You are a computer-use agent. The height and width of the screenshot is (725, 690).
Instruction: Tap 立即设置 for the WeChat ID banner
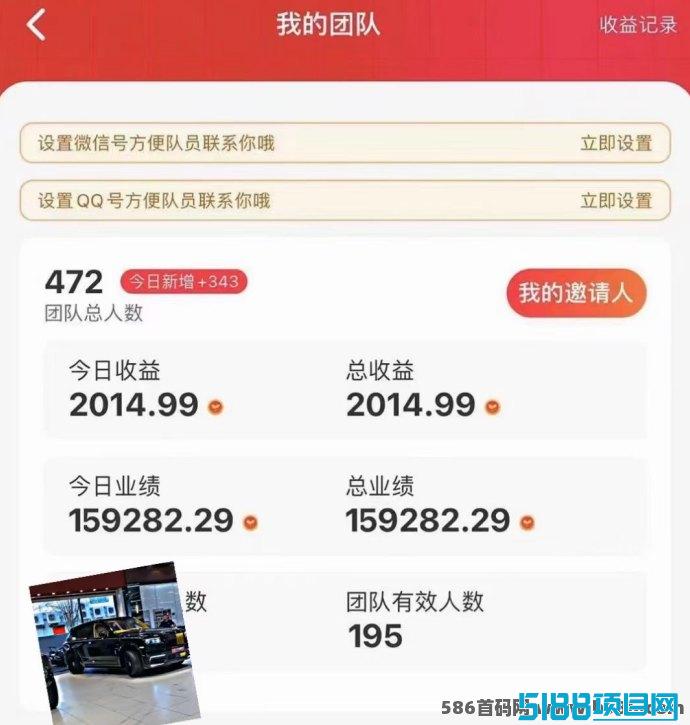[616, 143]
